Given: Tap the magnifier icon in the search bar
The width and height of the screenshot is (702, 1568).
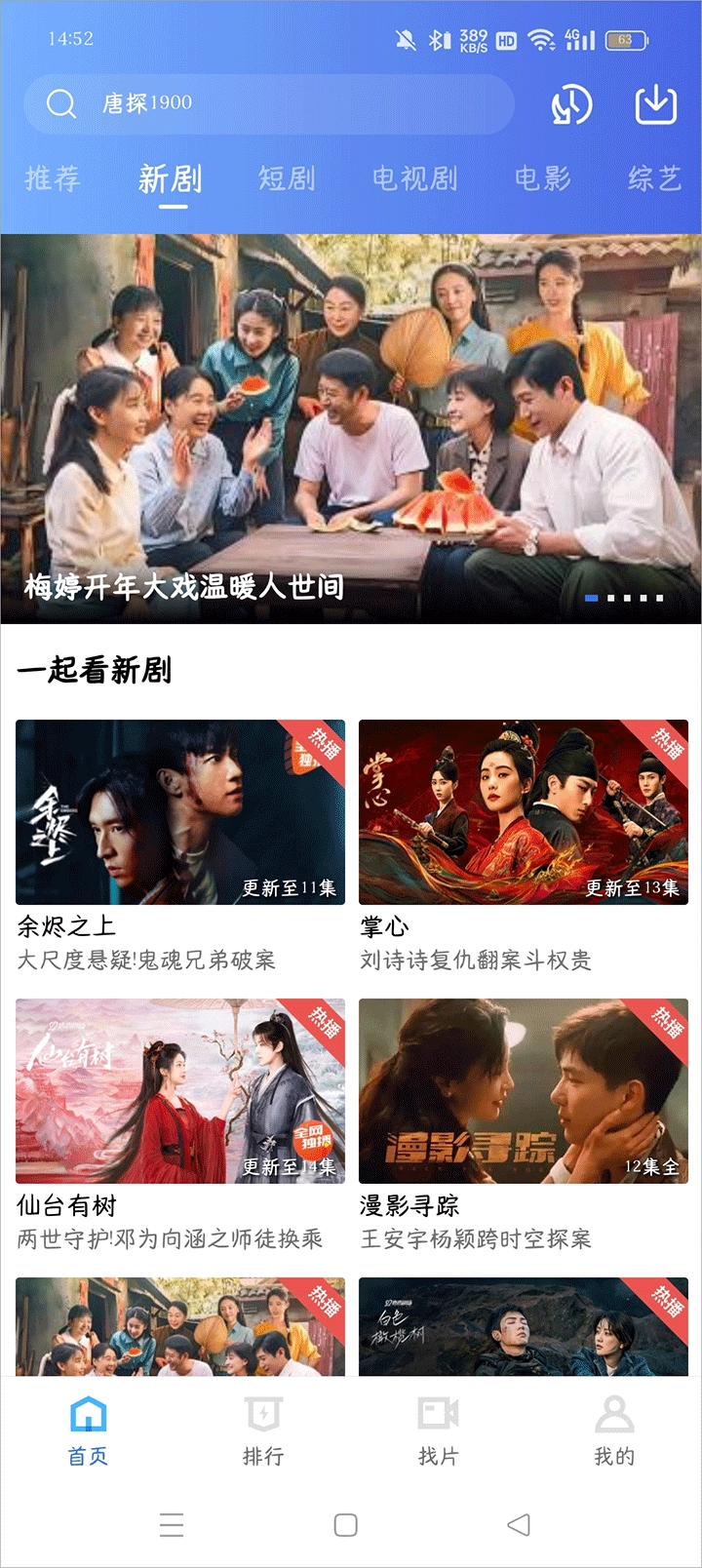Looking at the screenshot, I should coord(61,103).
